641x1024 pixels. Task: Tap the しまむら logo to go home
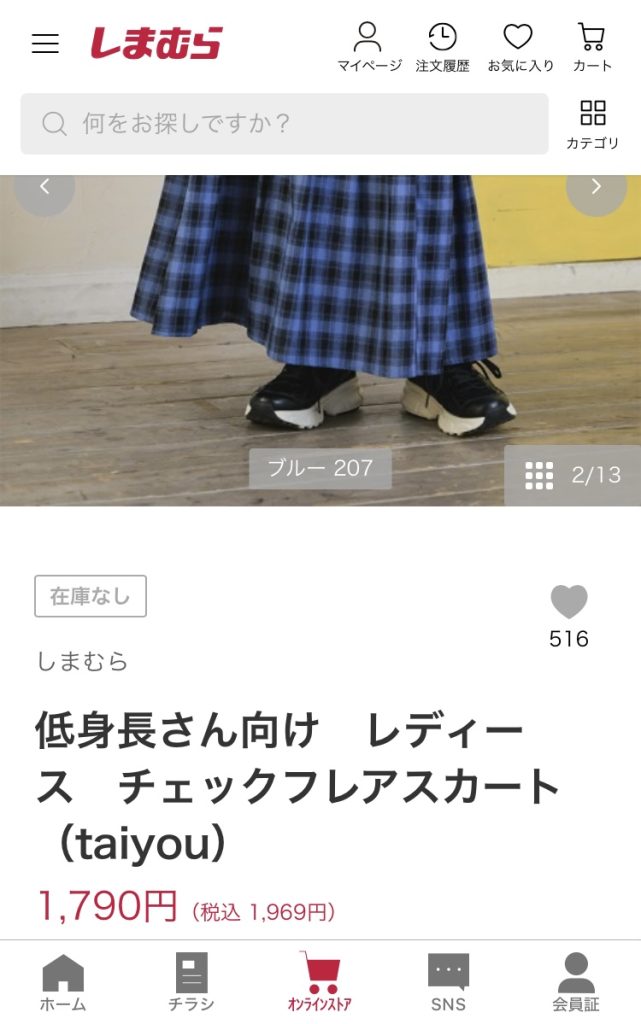click(156, 43)
